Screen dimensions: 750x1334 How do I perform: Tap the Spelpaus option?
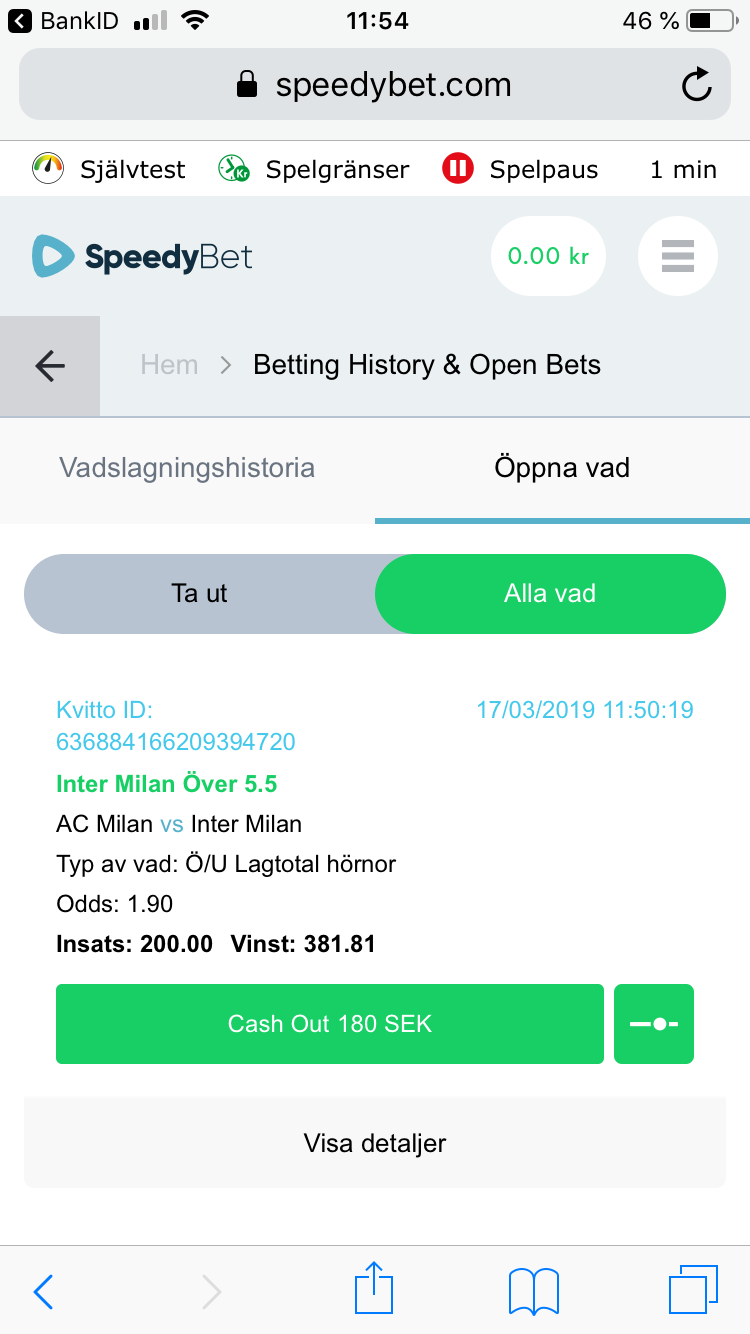point(520,169)
